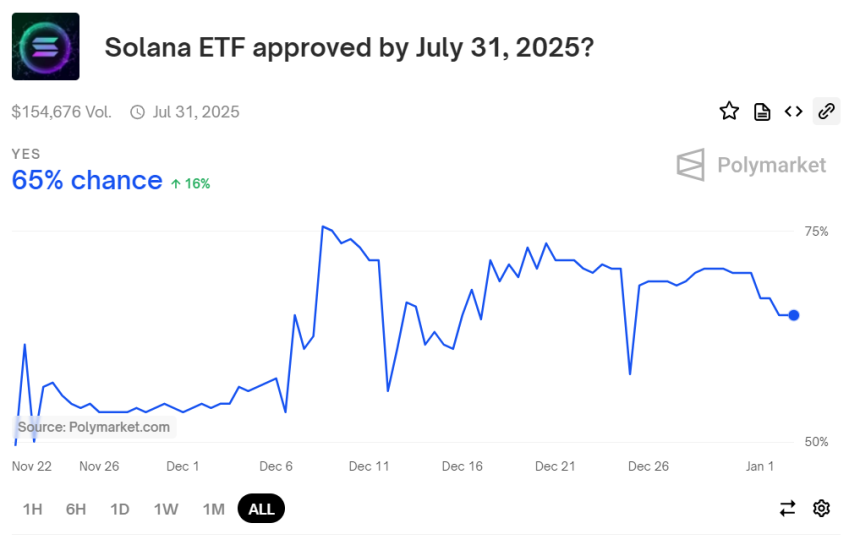This screenshot has height=545, width=860.
Task: Select the ALL time range
Action: click(x=261, y=509)
